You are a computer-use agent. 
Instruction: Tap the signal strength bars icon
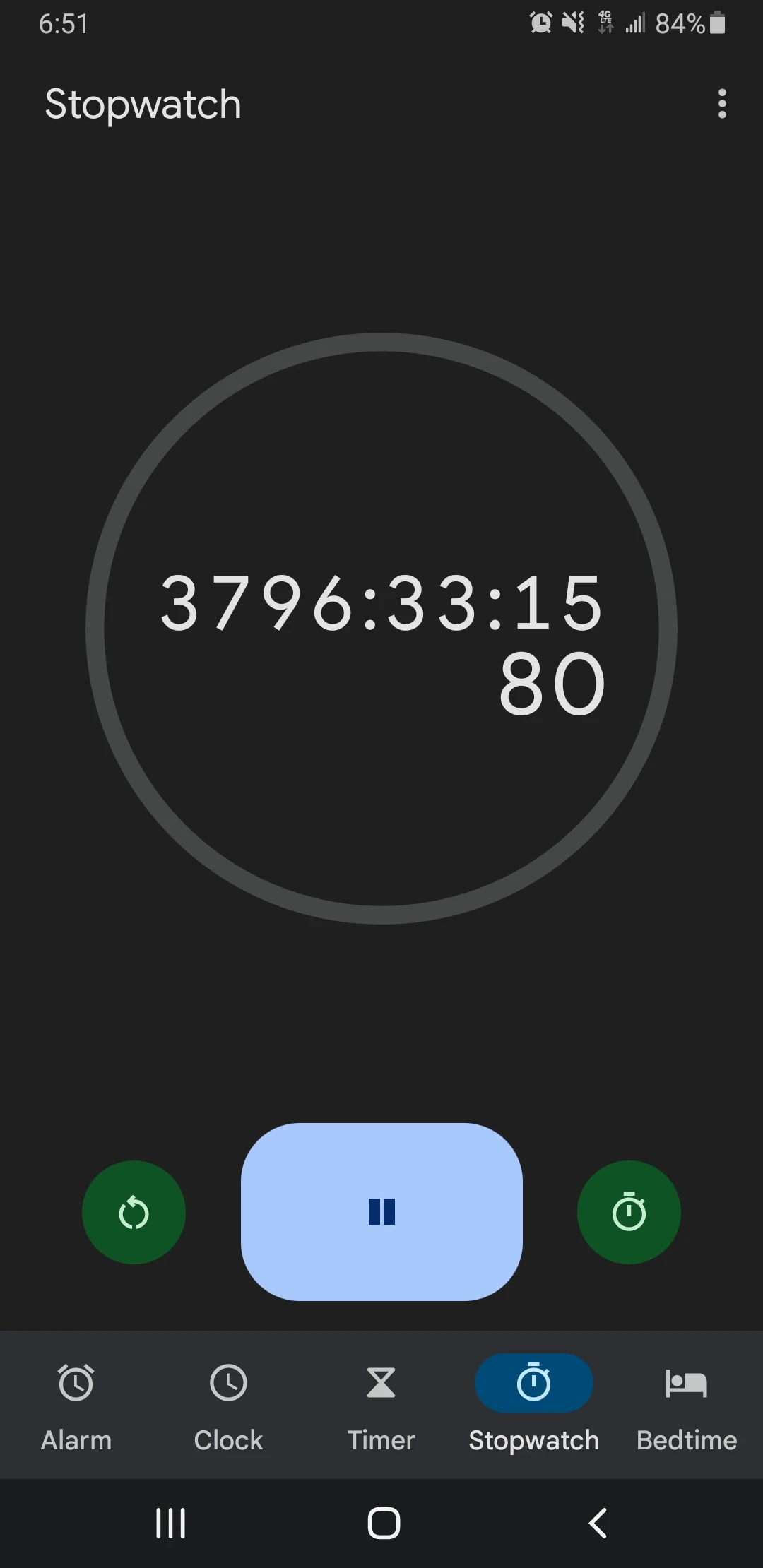[x=637, y=23]
